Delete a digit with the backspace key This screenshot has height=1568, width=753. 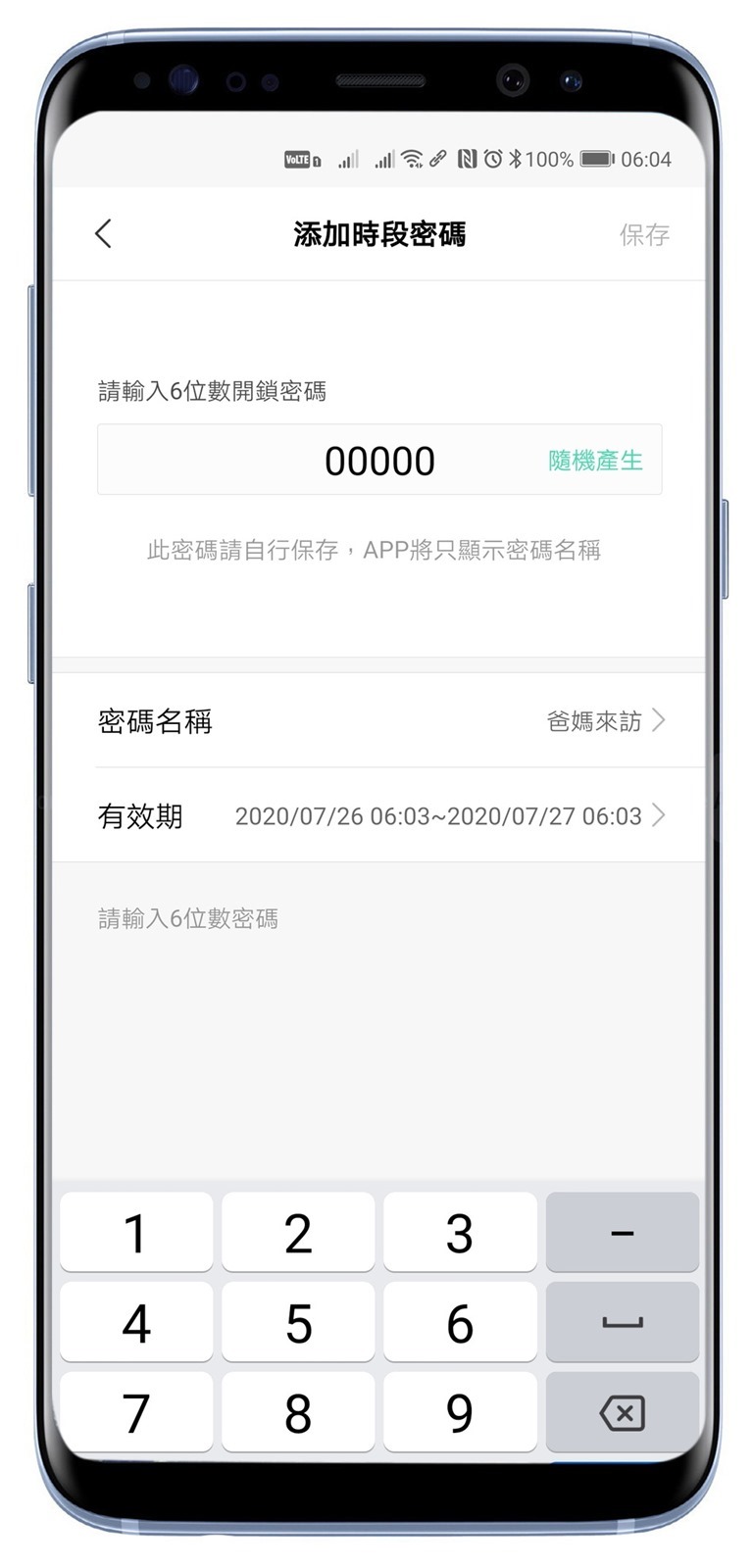(622, 1412)
